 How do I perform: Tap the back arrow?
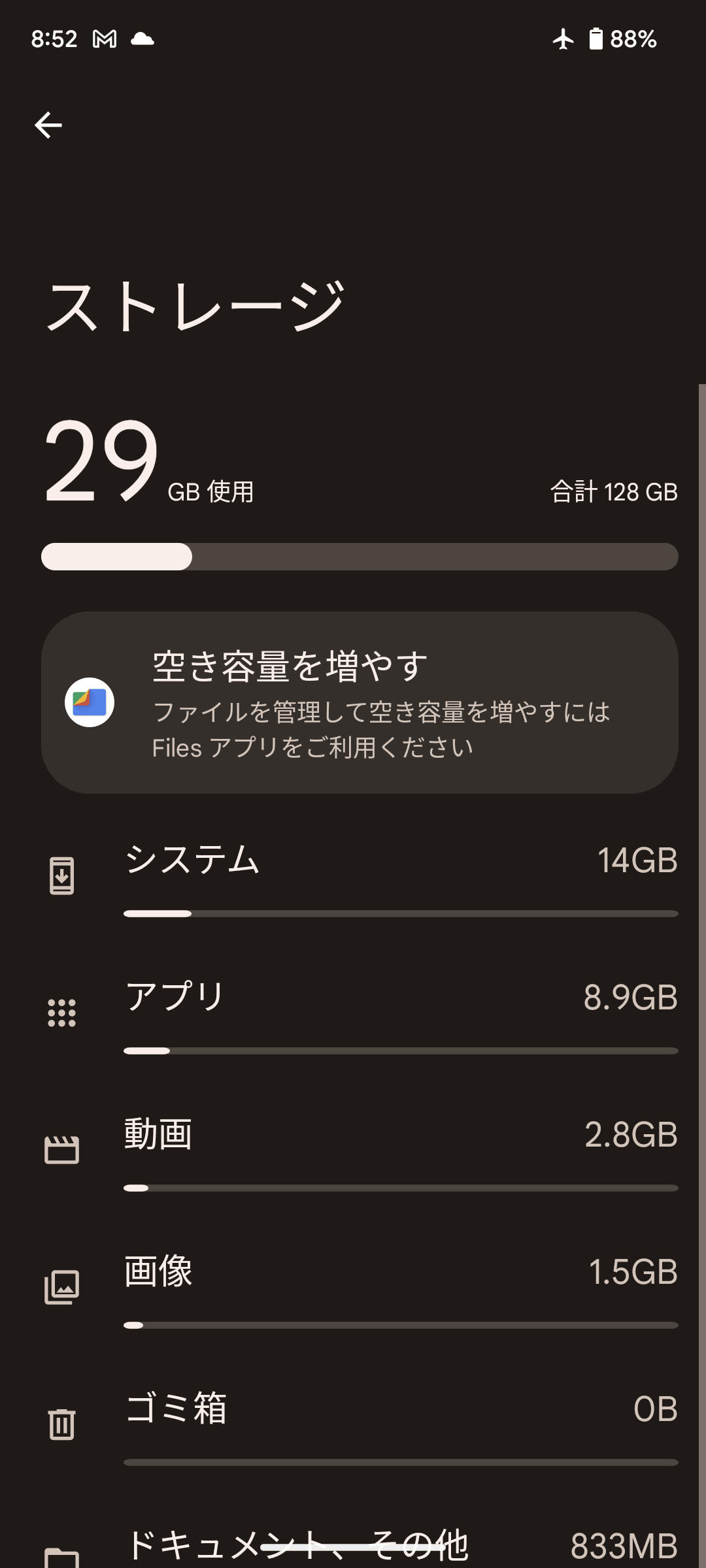49,125
